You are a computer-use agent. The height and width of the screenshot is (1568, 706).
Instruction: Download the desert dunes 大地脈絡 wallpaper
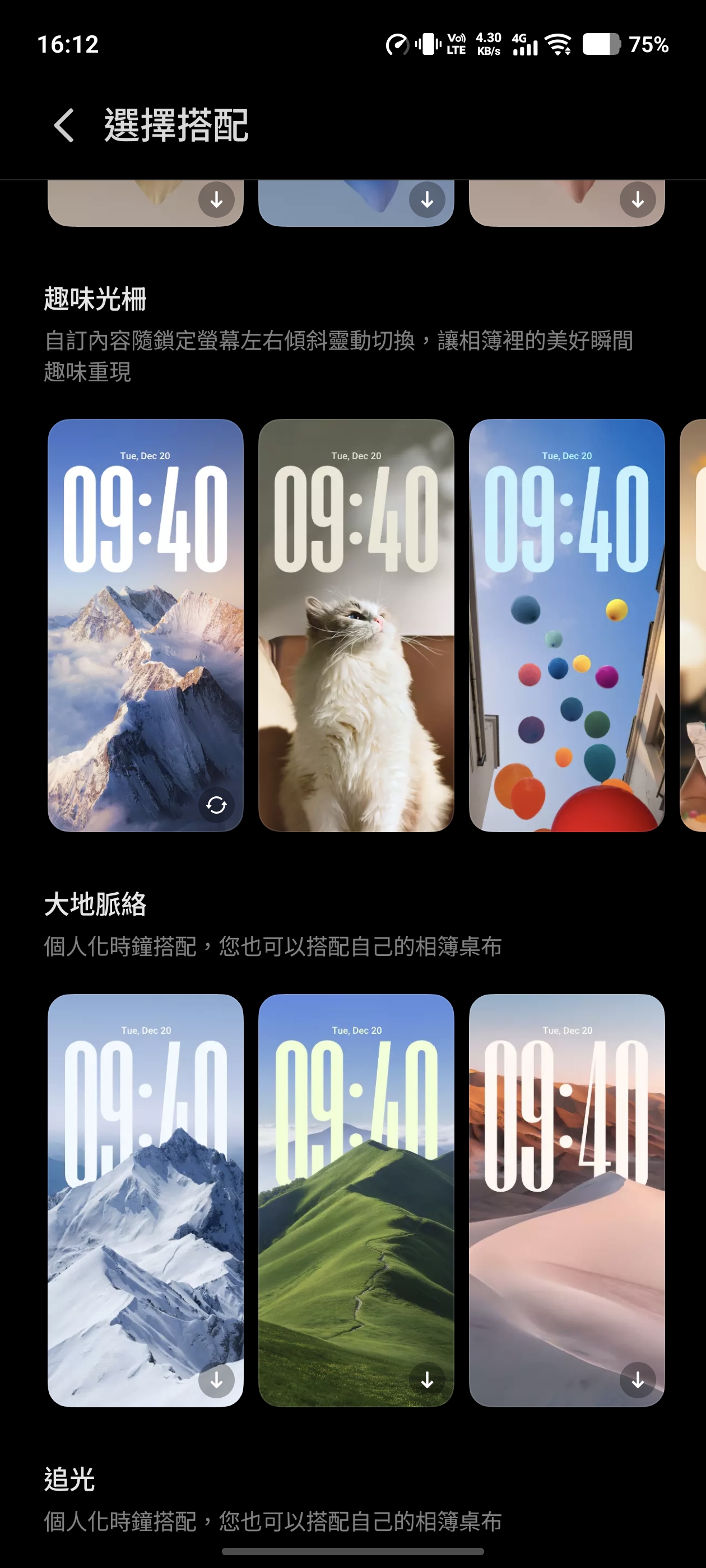(638, 1380)
